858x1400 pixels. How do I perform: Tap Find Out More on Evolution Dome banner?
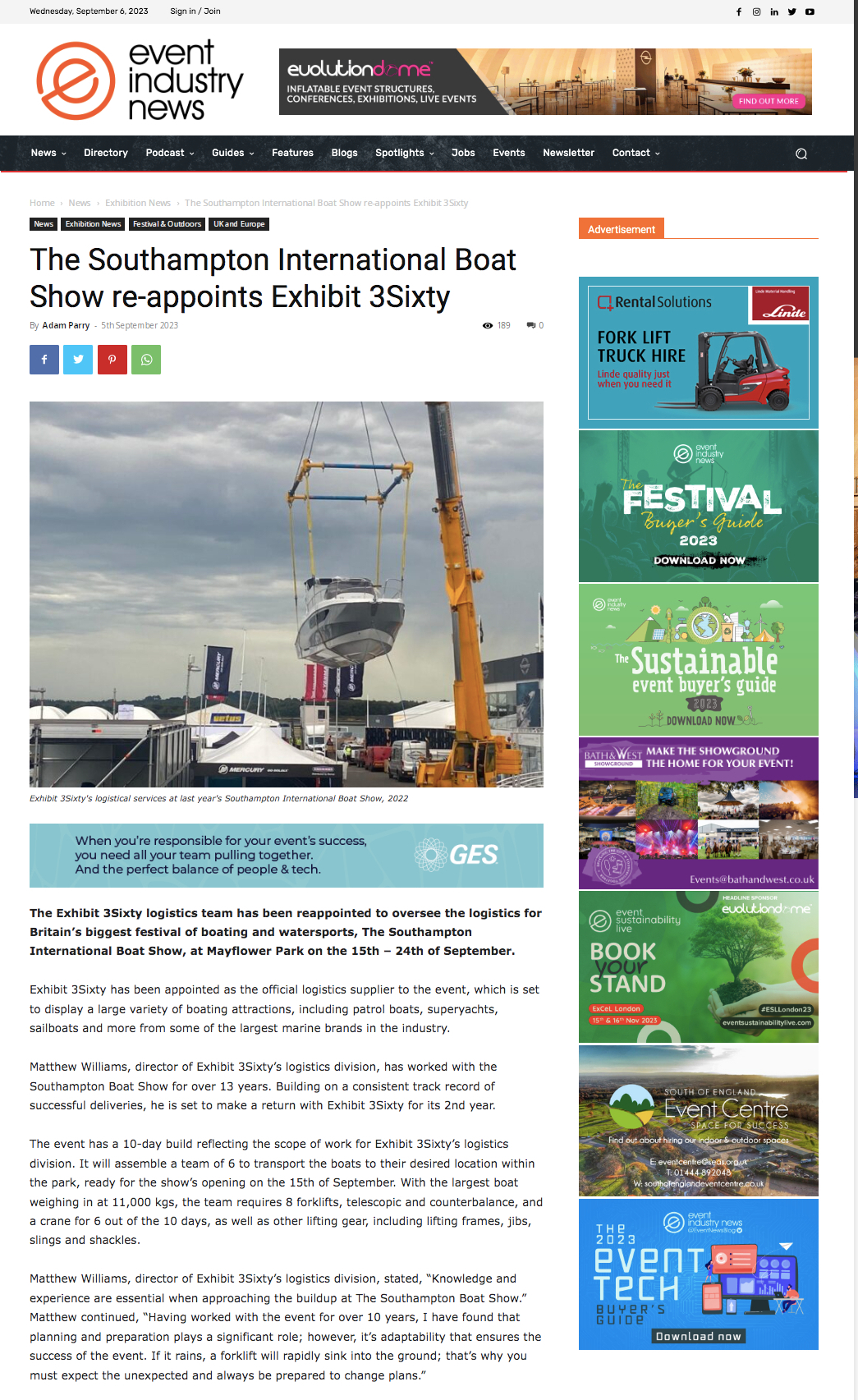768,101
